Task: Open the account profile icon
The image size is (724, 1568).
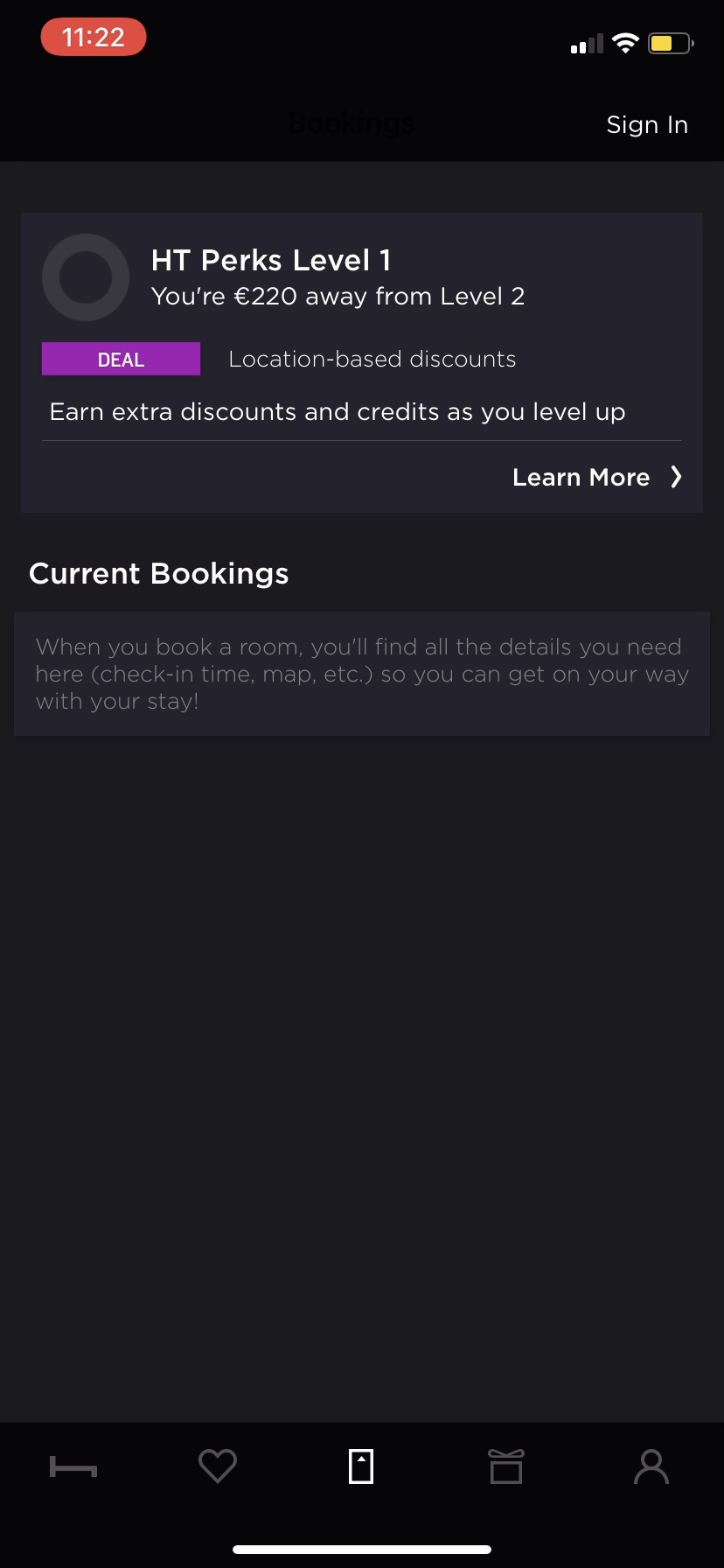Action: coord(651,1466)
